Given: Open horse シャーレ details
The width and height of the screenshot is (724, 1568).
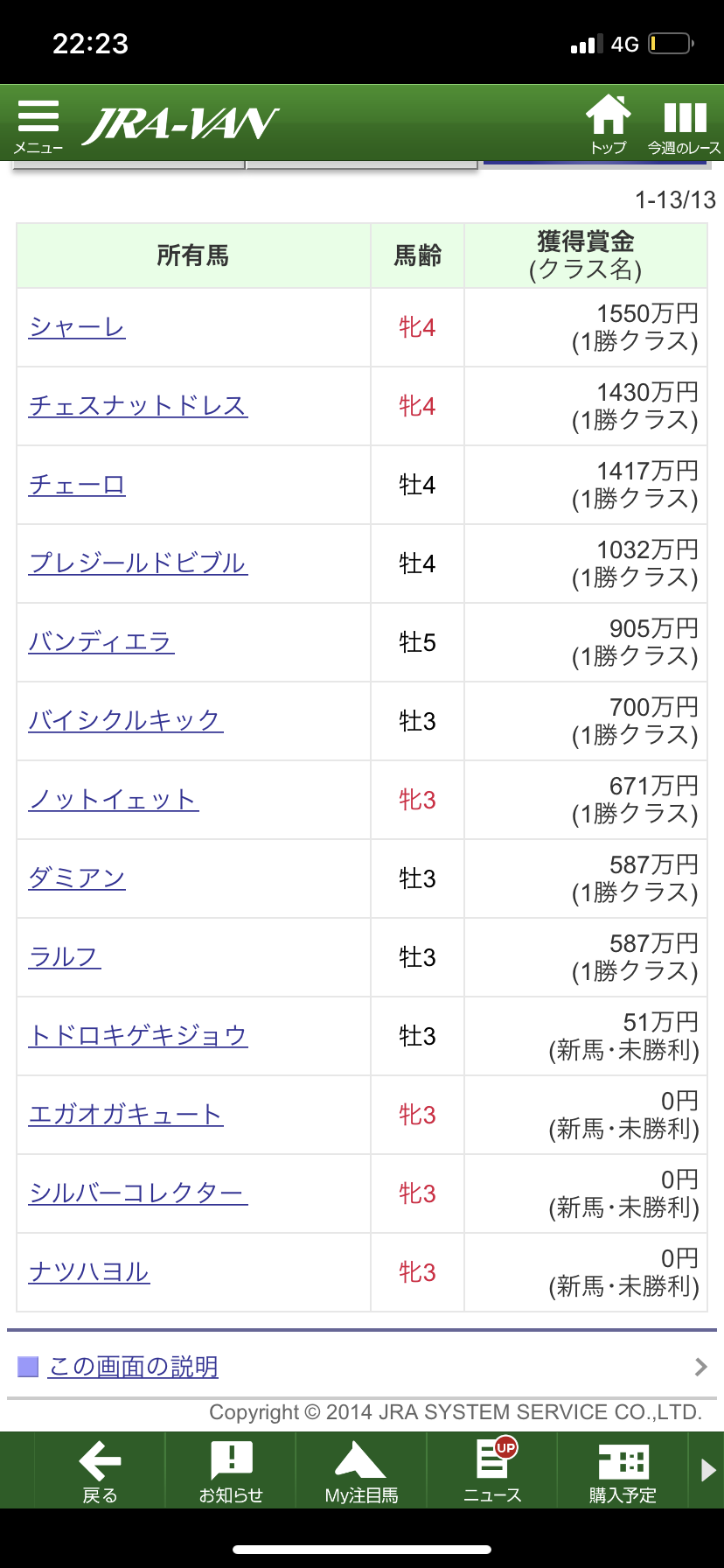Looking at the screenshot, I should tap(77, 327).
